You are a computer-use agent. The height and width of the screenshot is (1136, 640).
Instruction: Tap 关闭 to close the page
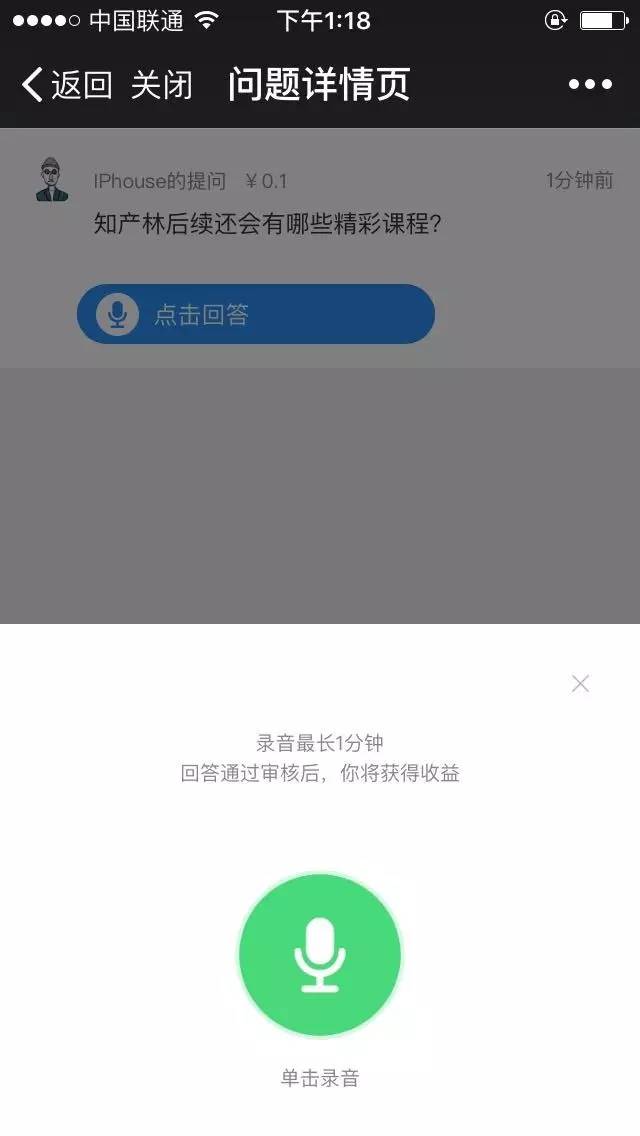pos(161,85)
